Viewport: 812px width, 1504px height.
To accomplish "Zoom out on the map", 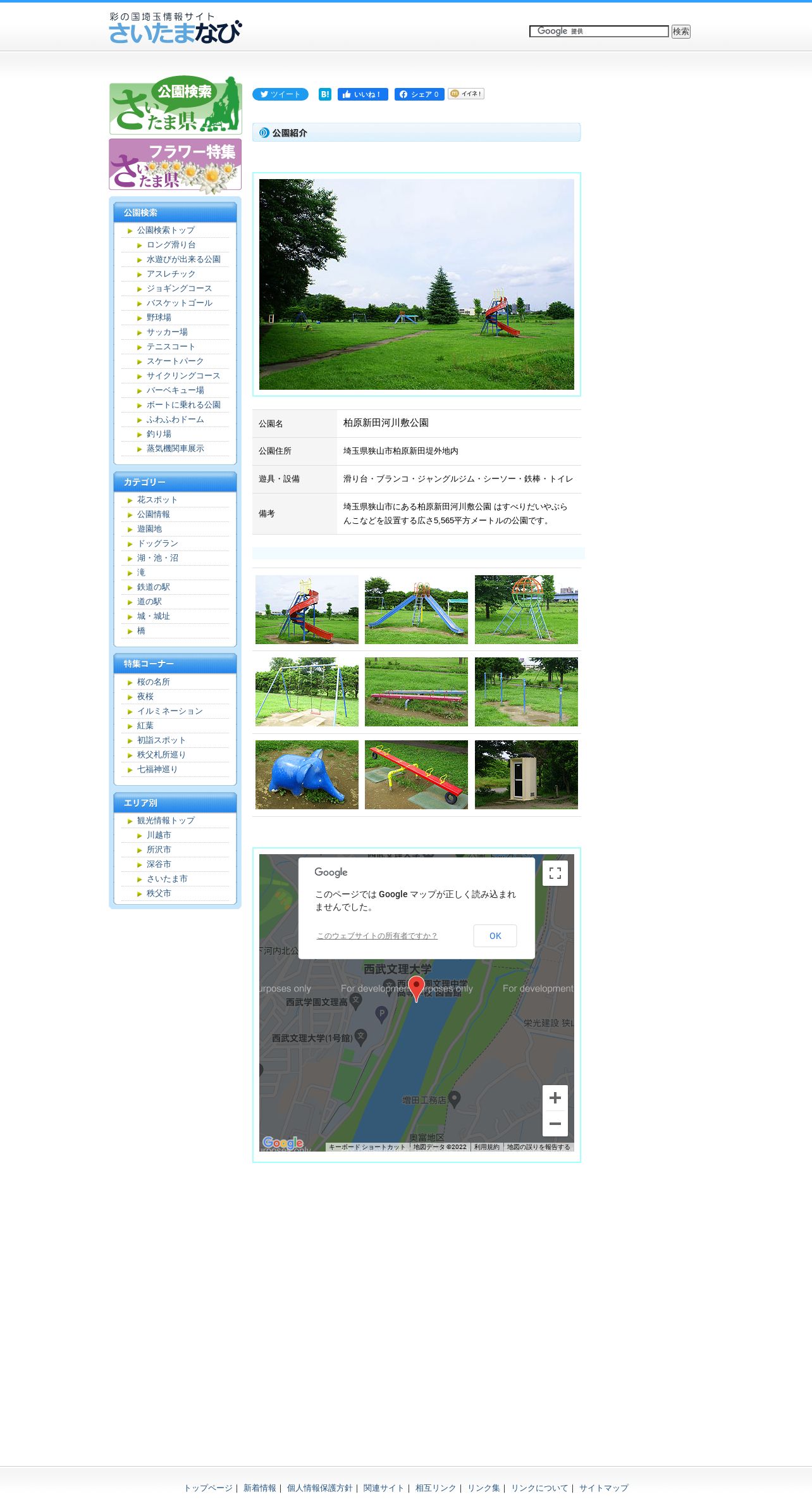I will pyautogui.click(x=555, y=1124).
